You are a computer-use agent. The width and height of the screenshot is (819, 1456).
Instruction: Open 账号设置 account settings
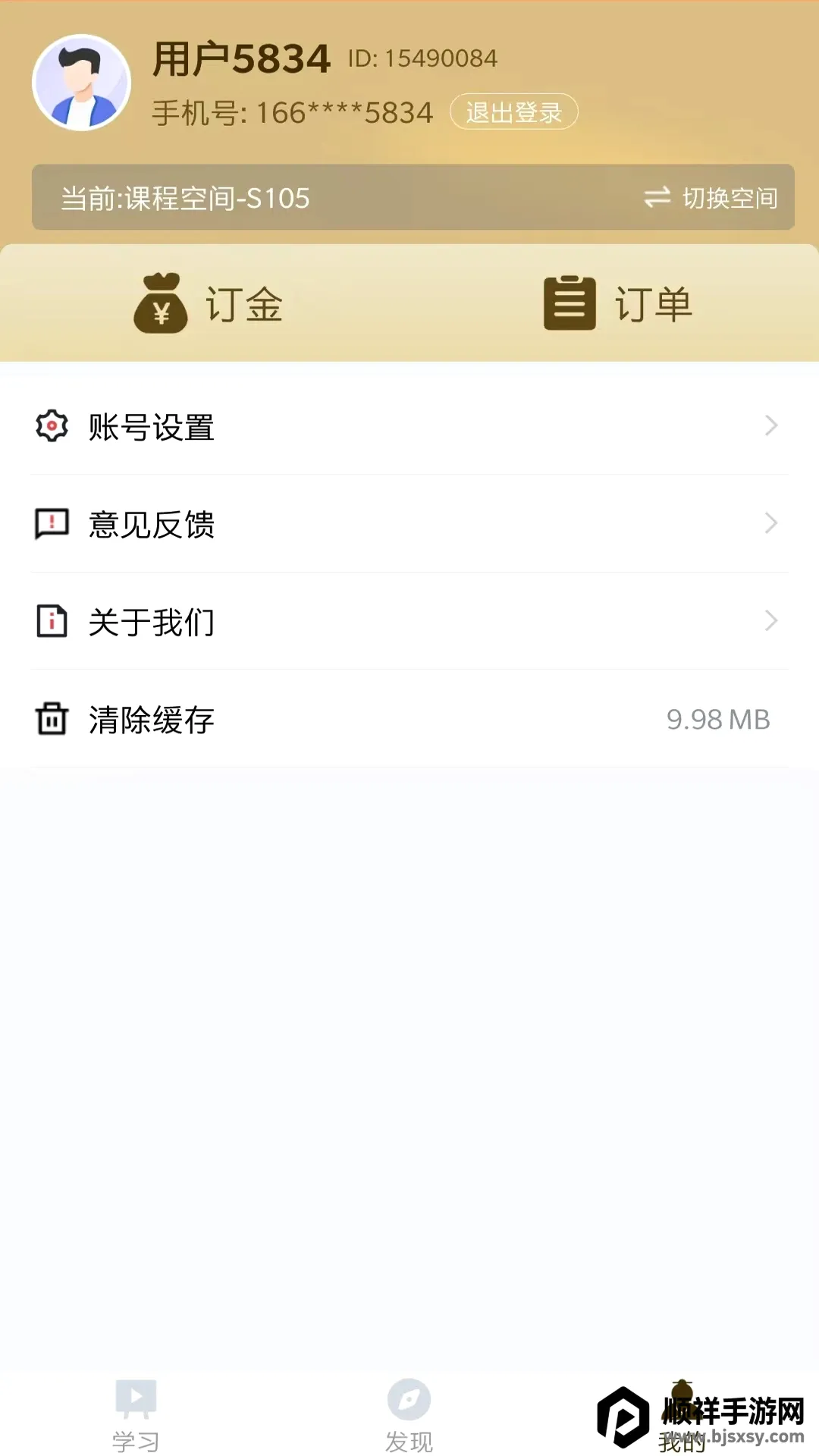(409, 426)
